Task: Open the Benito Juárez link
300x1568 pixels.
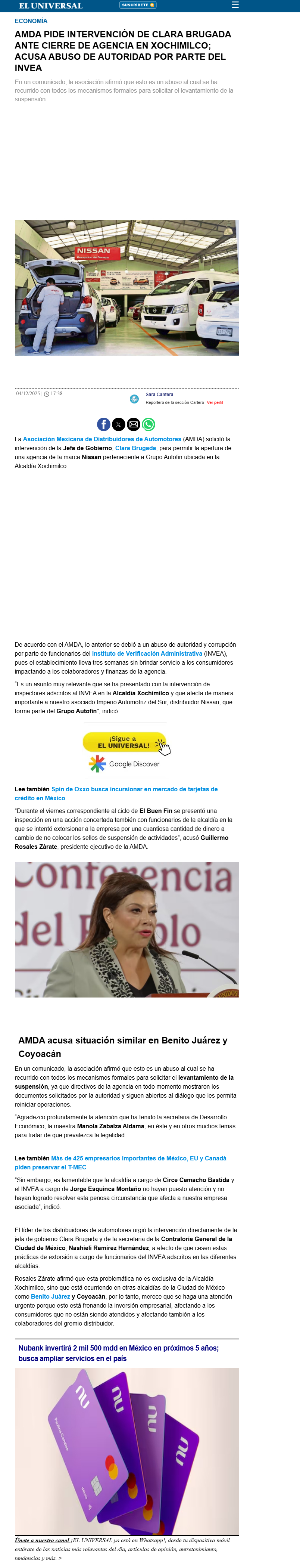Action: 50,1296
